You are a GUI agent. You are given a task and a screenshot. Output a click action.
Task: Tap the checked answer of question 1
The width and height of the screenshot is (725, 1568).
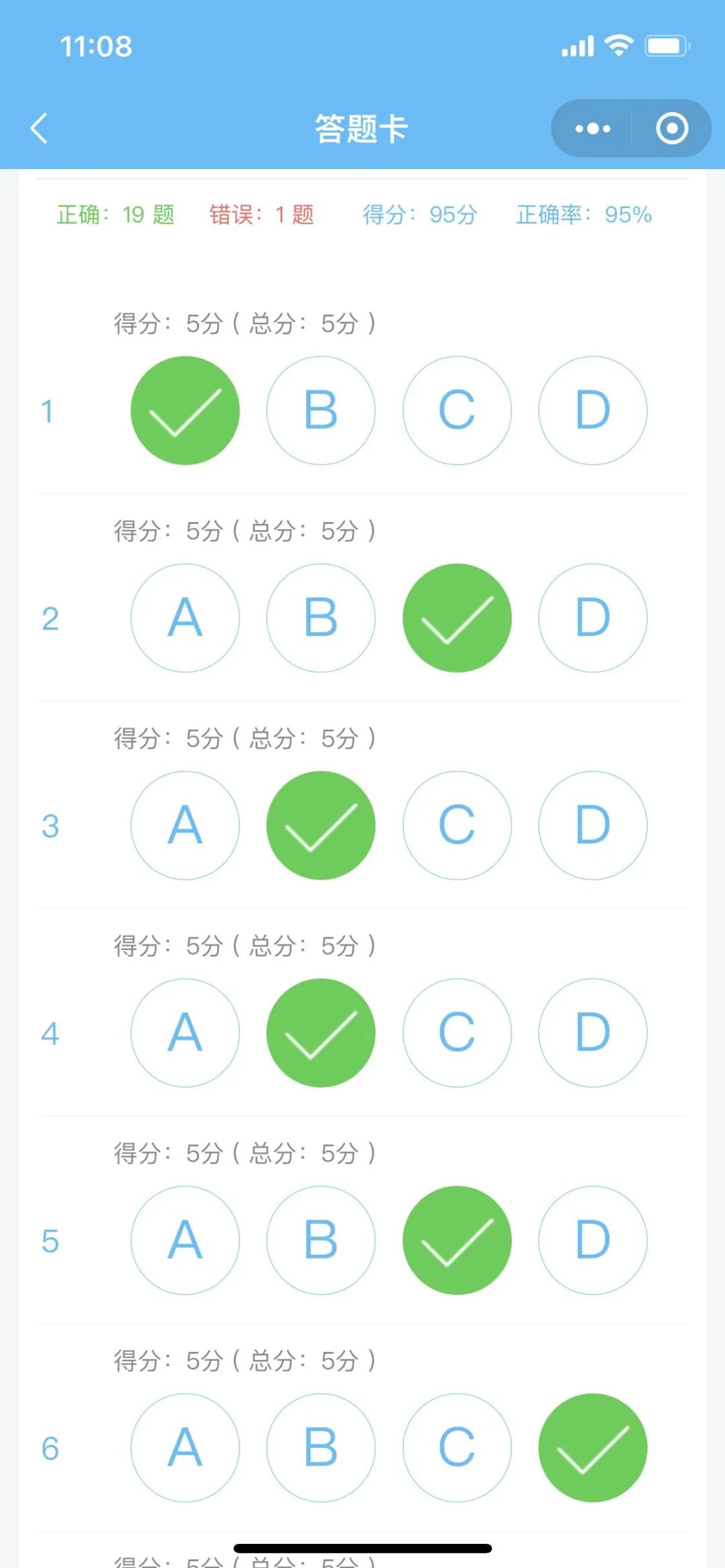[x=185, y=411]
